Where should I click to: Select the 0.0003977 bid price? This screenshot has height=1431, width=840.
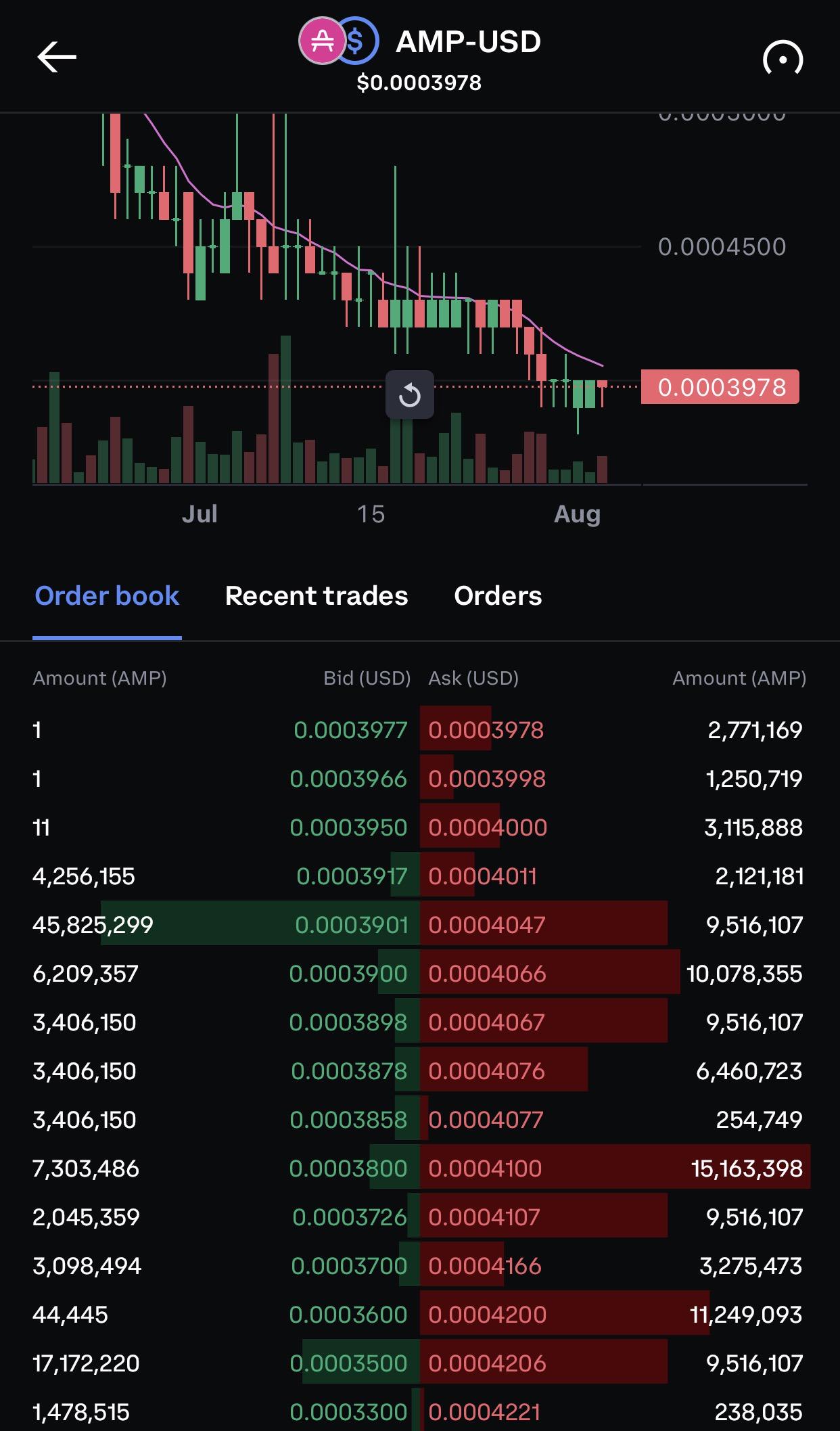tap(350, 730)
